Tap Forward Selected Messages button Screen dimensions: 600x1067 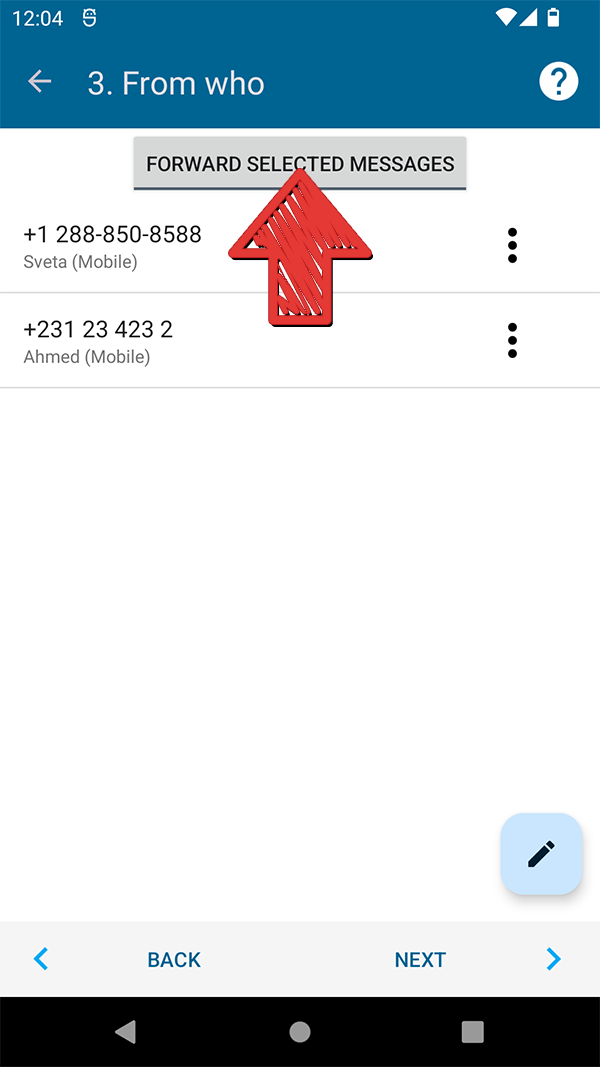point(300,163)
